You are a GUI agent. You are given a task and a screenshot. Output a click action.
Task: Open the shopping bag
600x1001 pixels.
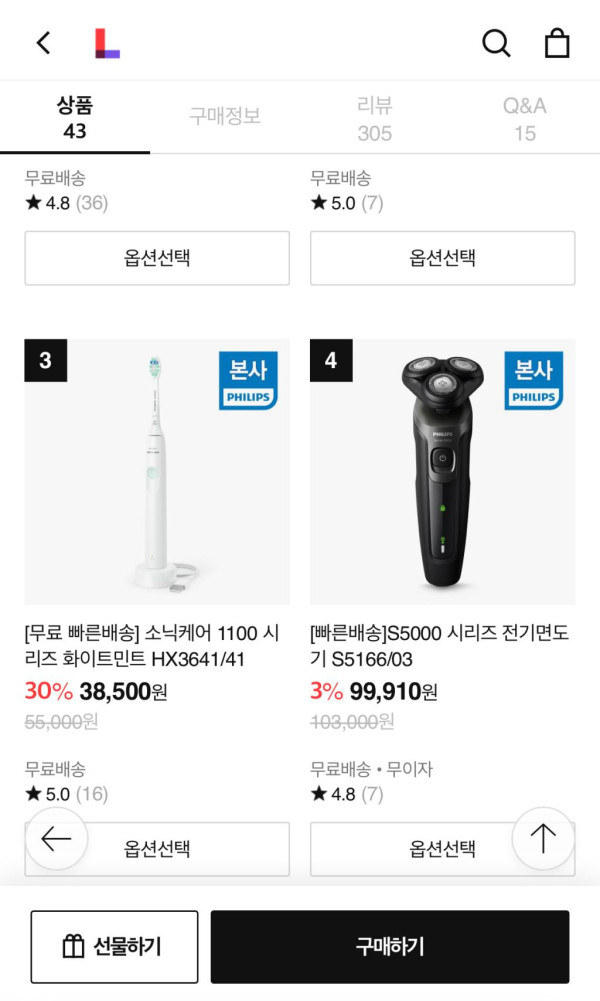coord(557,43)
